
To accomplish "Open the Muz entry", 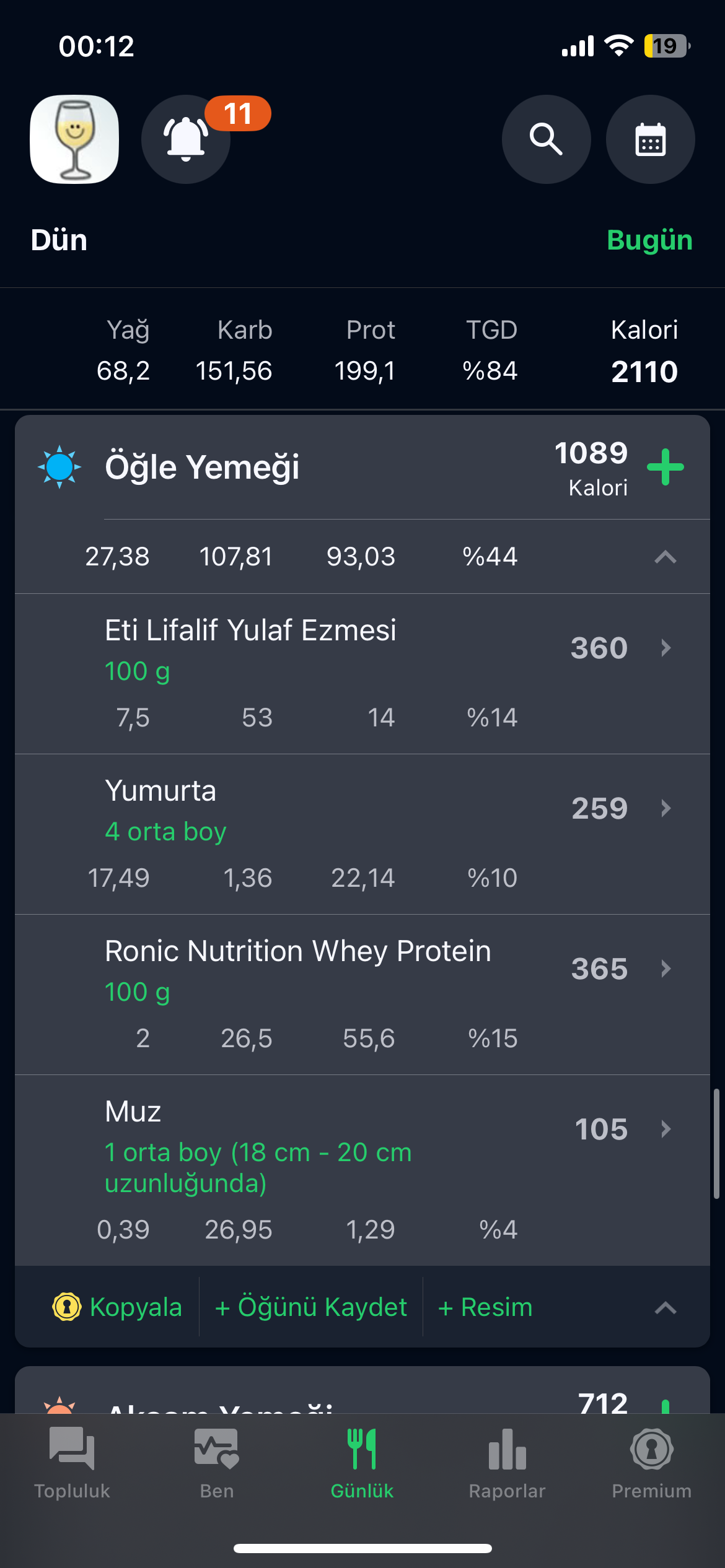I will click(x=362, y=1170).
